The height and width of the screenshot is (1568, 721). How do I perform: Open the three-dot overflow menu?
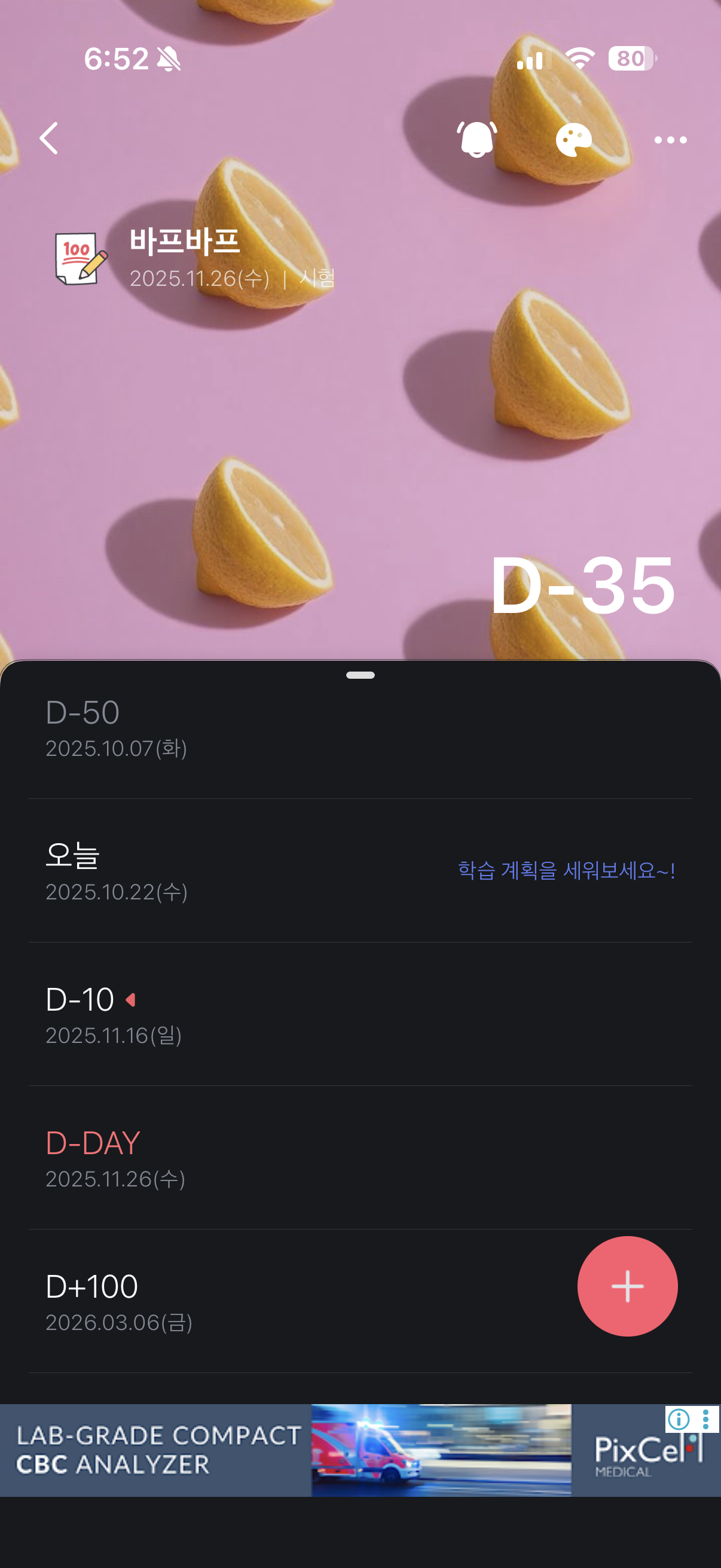(670, 140)
